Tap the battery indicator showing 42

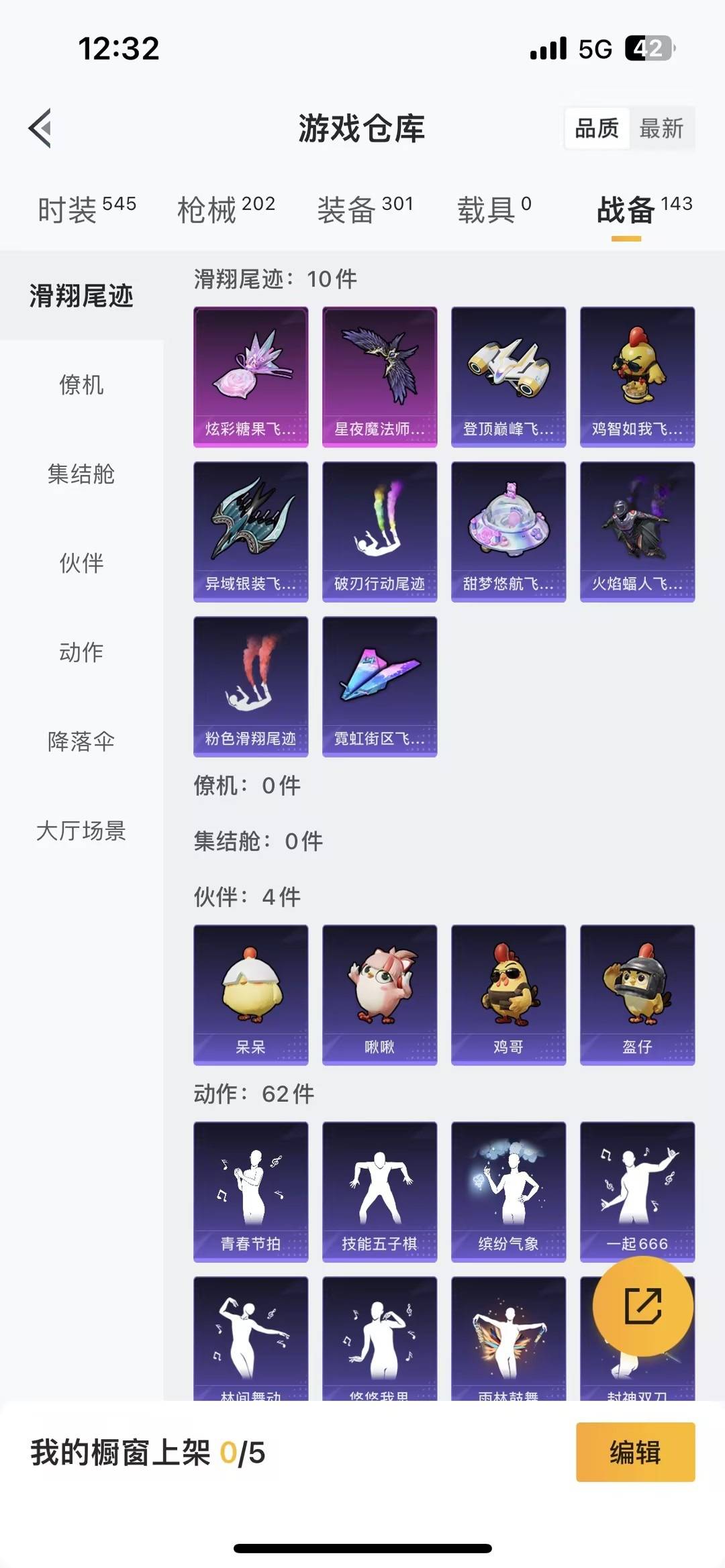pos(646,48)
